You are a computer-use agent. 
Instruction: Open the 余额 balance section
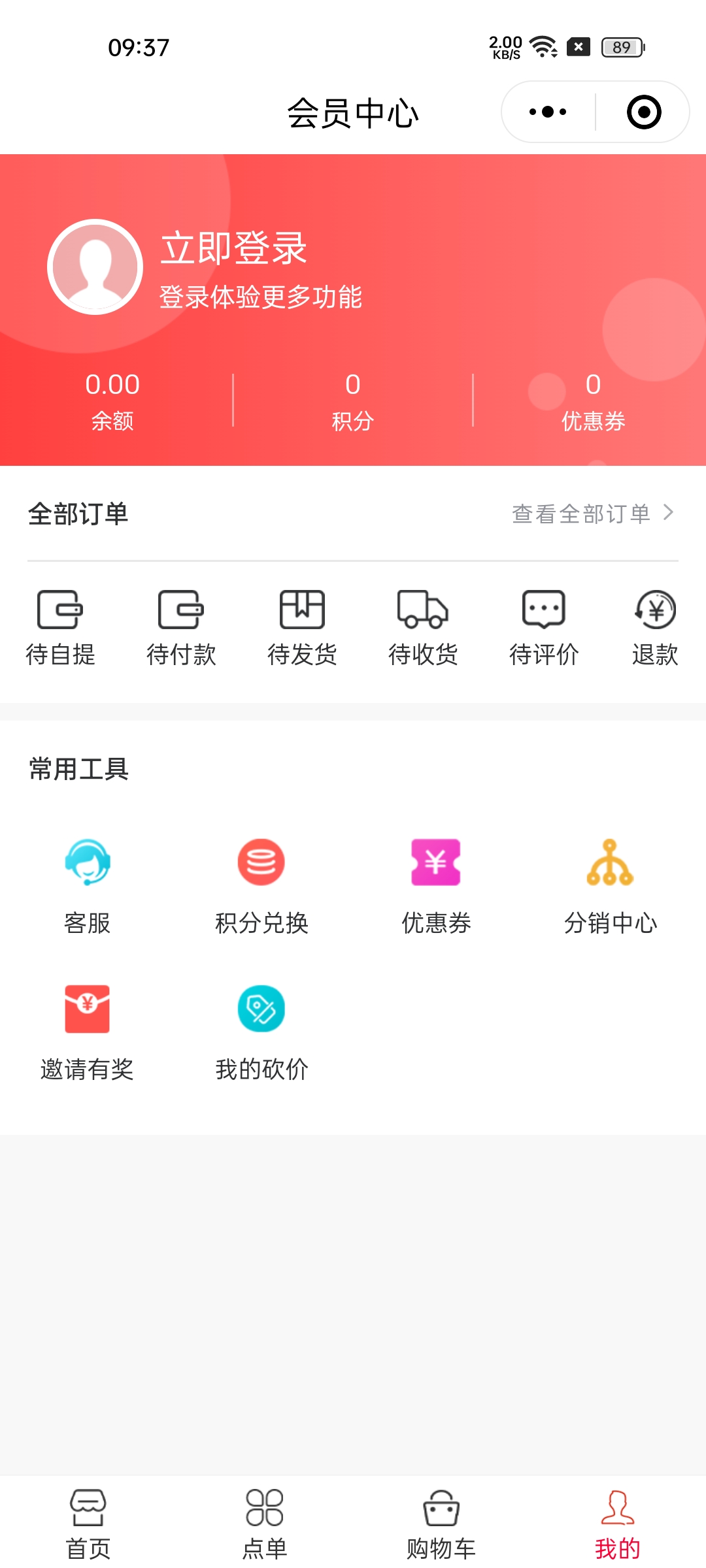pyautogui.click(x=112, y=400)
